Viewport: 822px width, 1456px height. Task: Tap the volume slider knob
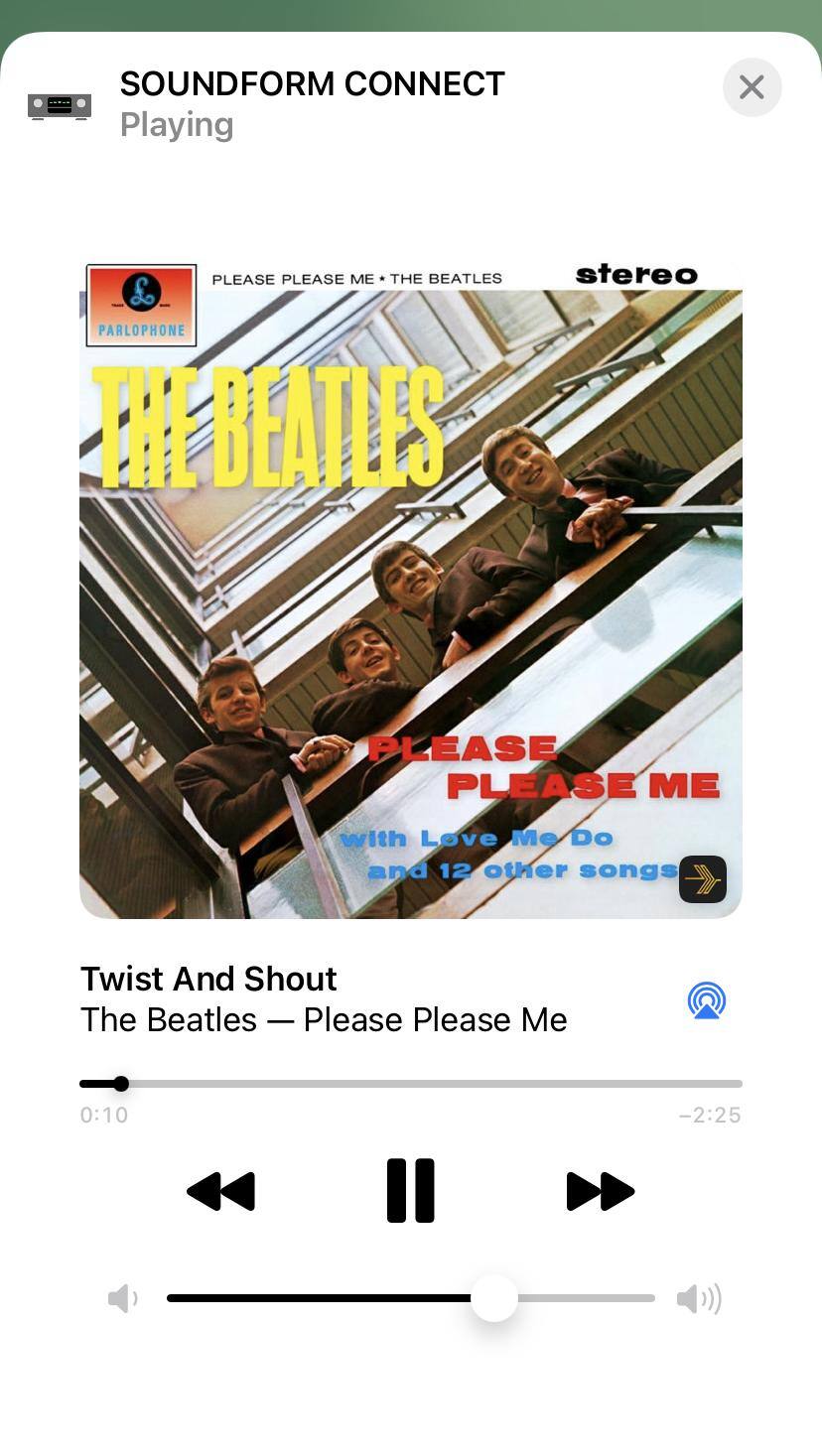pos(493,1298)
